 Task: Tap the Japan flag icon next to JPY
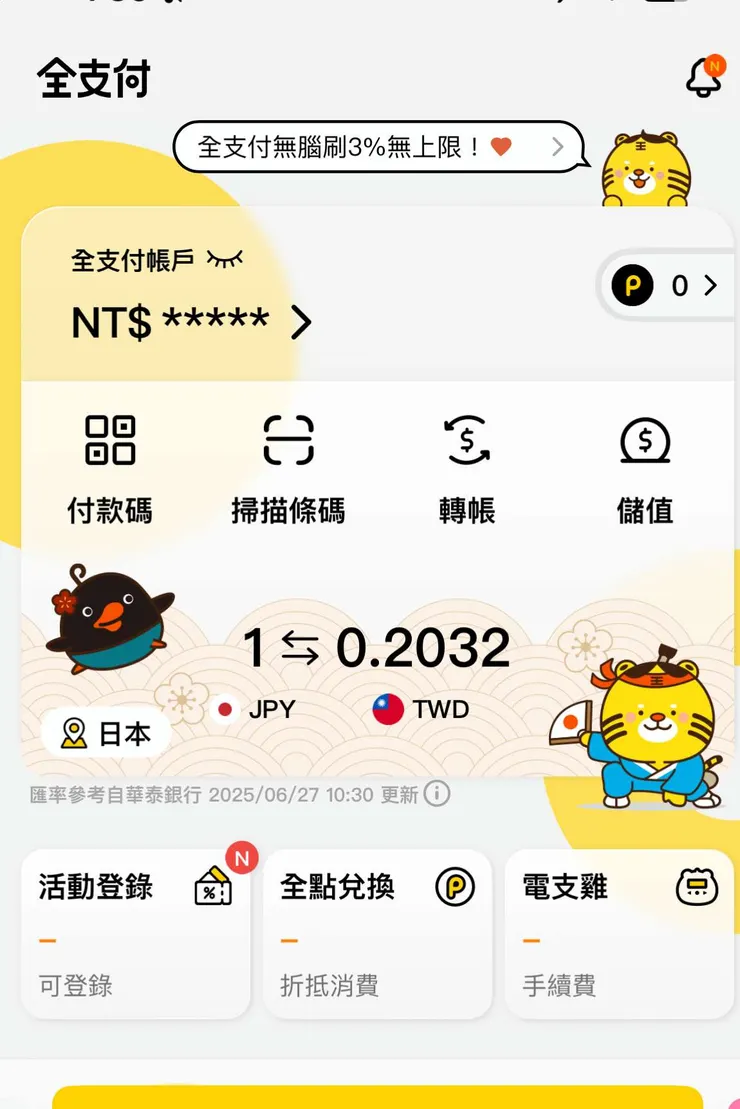pos(226,710)
